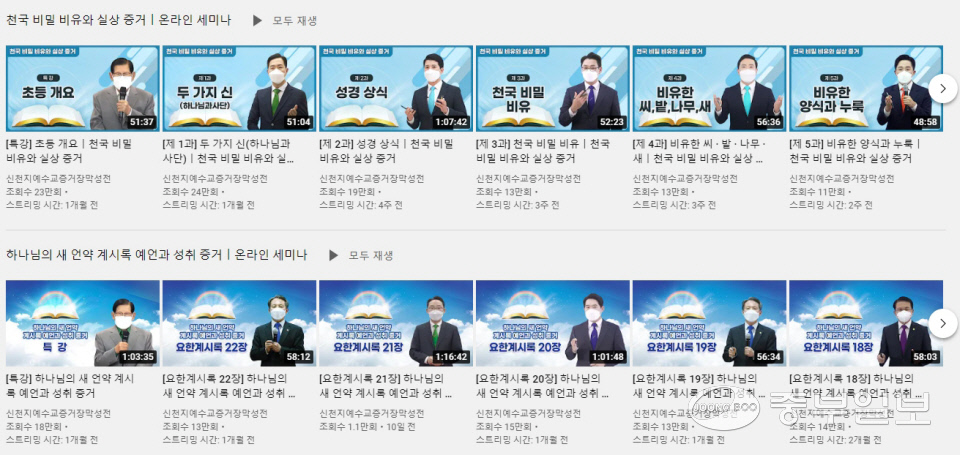Open the 요한계시록 19장 video
The image size is (960, 455).
709,323
